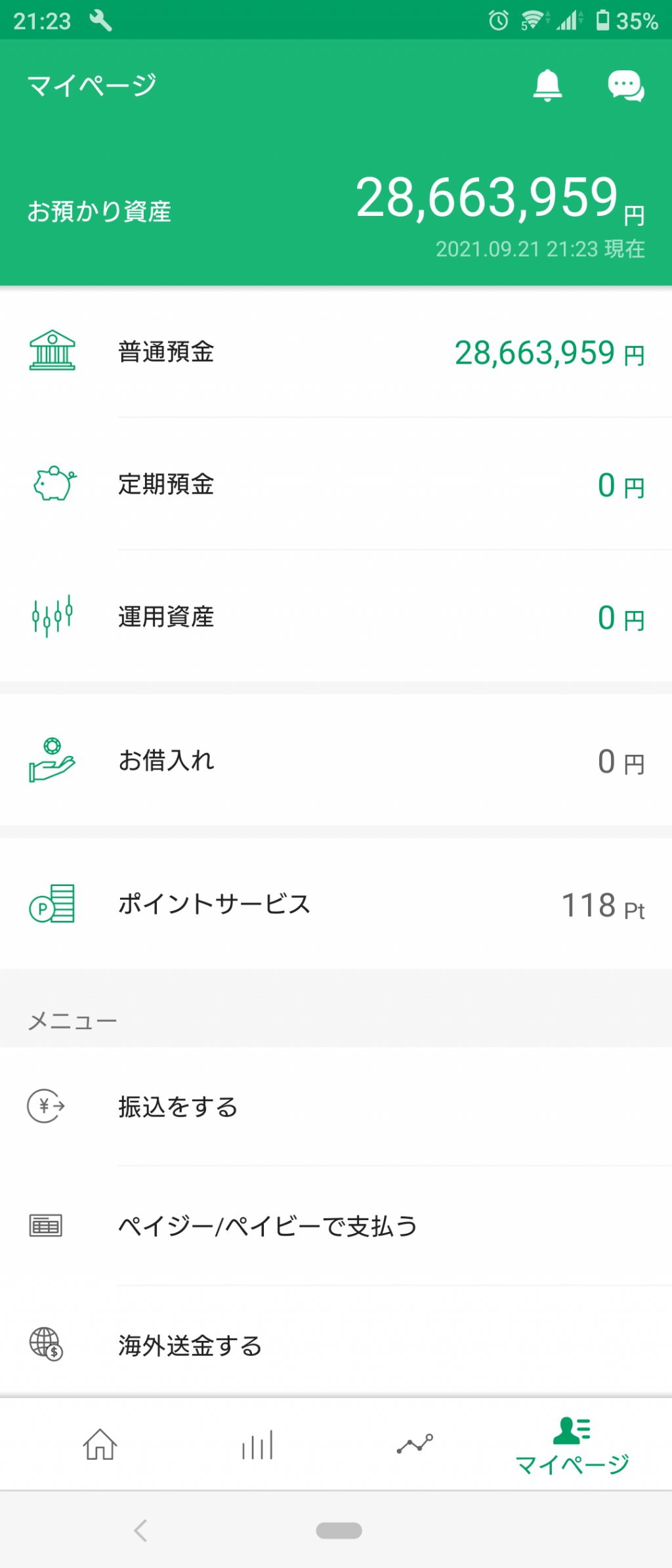This screenshot has width=672, height=1568.
Task: Switch to the bar chart tab
Action: (257, 1445)
